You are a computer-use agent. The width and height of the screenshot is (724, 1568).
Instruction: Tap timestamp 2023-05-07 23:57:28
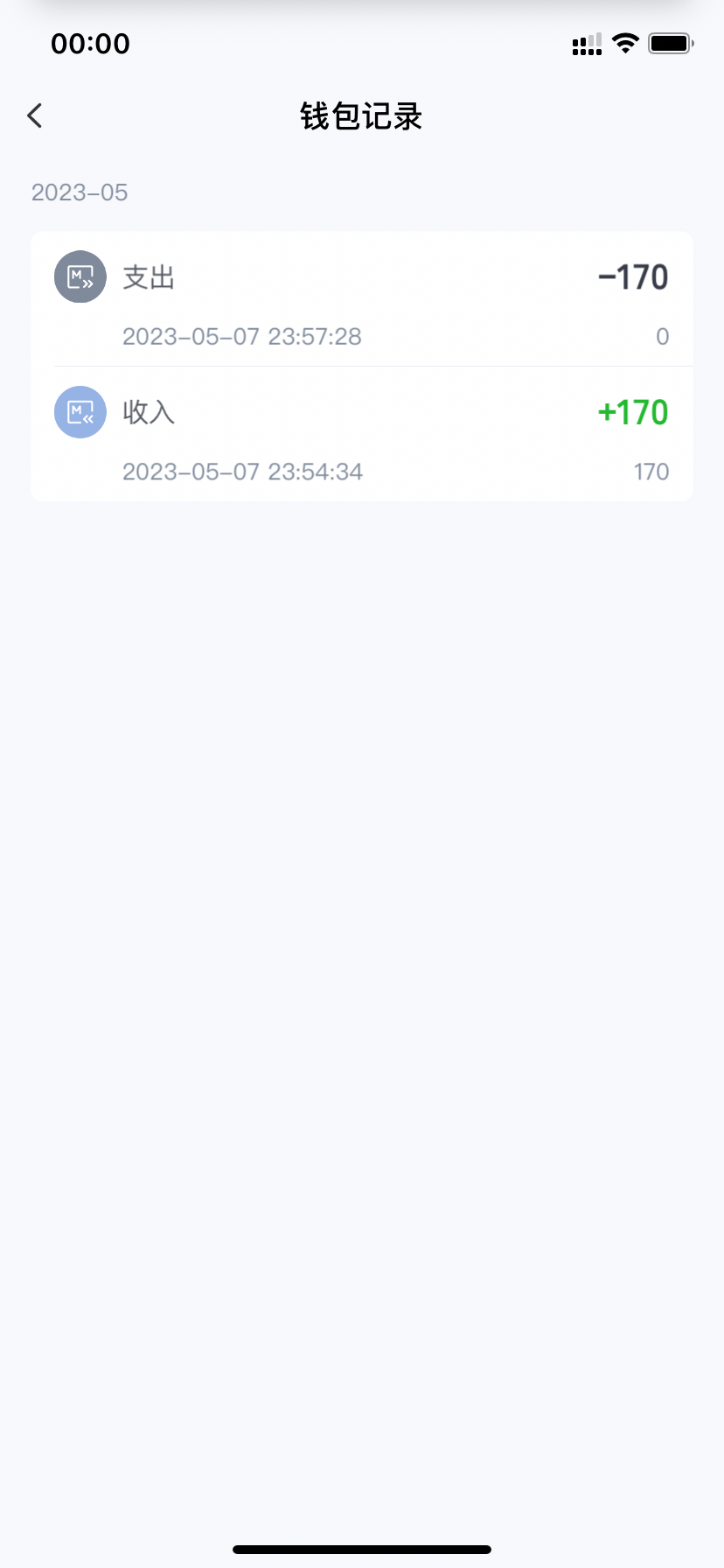242,337
